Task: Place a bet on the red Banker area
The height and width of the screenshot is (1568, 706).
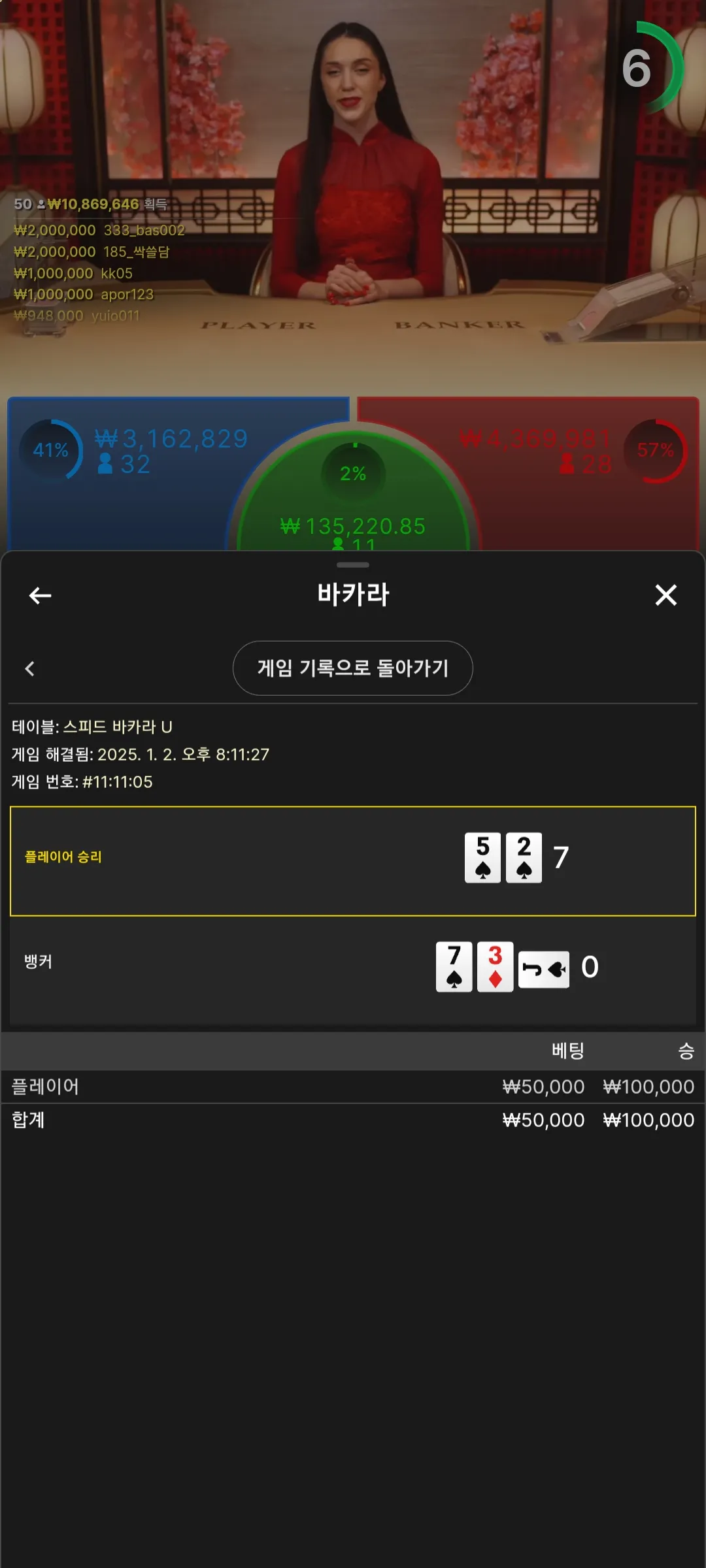Action: click(588, 474)
